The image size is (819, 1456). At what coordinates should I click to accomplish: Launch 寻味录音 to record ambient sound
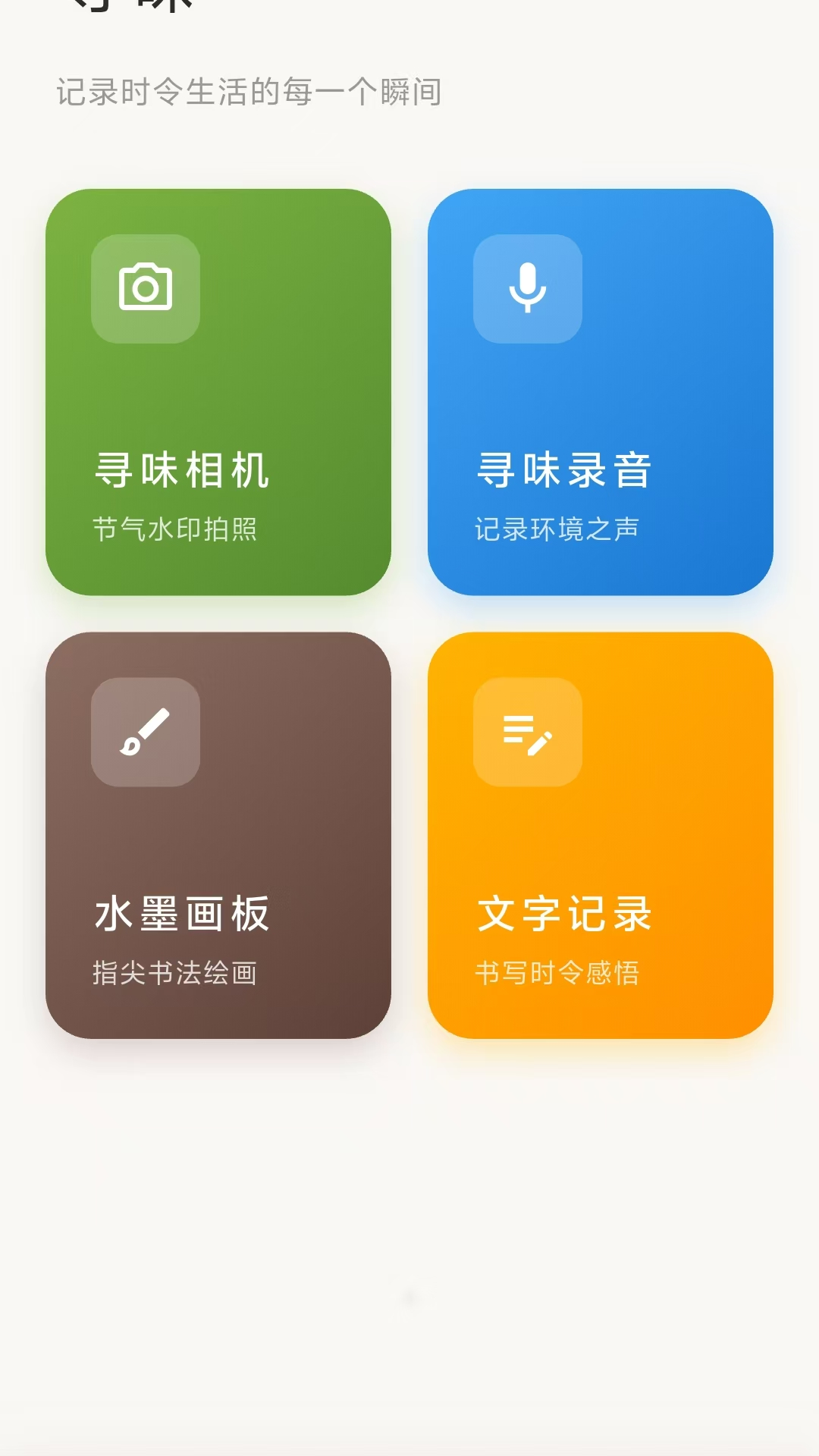point(601,391)
